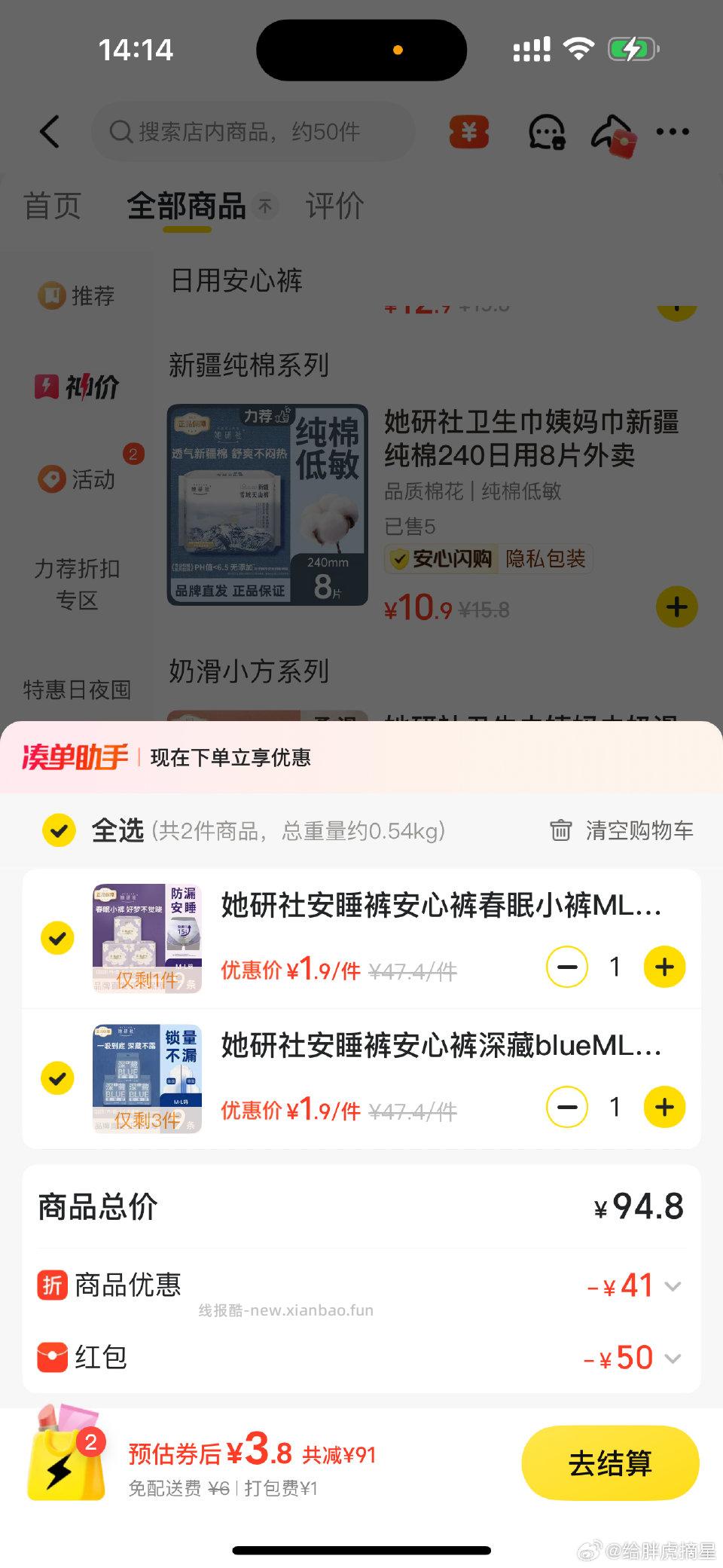
Task: Uncheck the 春眠小裤 item checkbox
Action: 57,939
